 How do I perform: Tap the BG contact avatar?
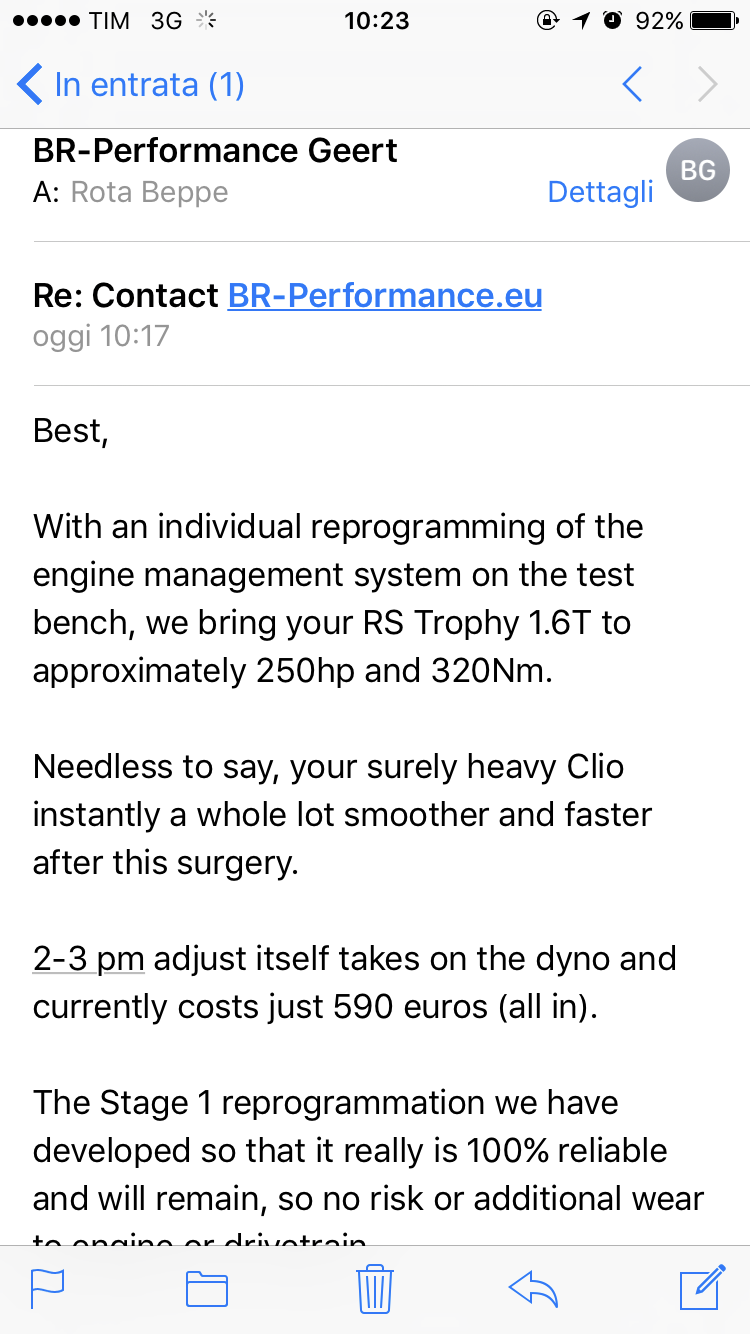(x=697, y=170)
